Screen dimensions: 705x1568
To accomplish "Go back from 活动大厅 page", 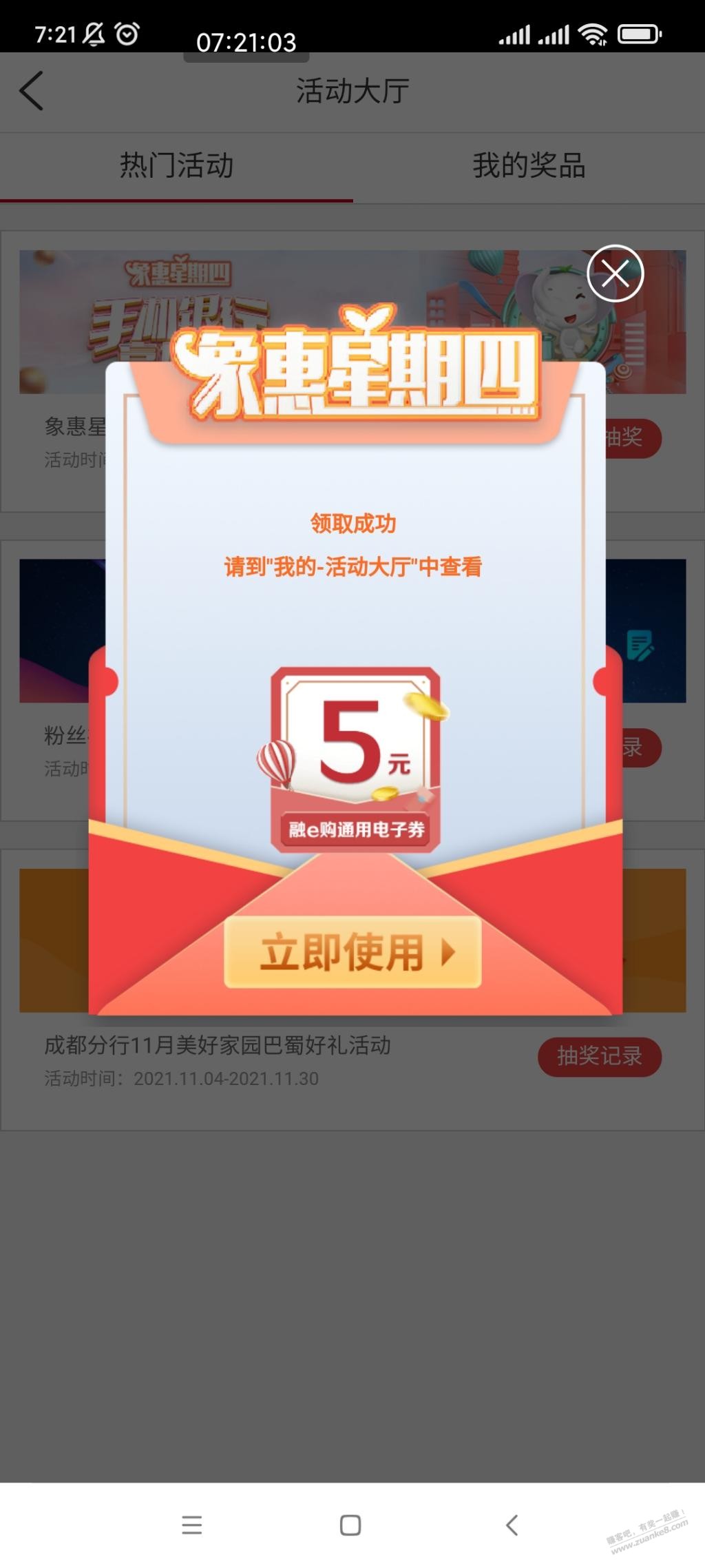I will click(x=31, y=90).
